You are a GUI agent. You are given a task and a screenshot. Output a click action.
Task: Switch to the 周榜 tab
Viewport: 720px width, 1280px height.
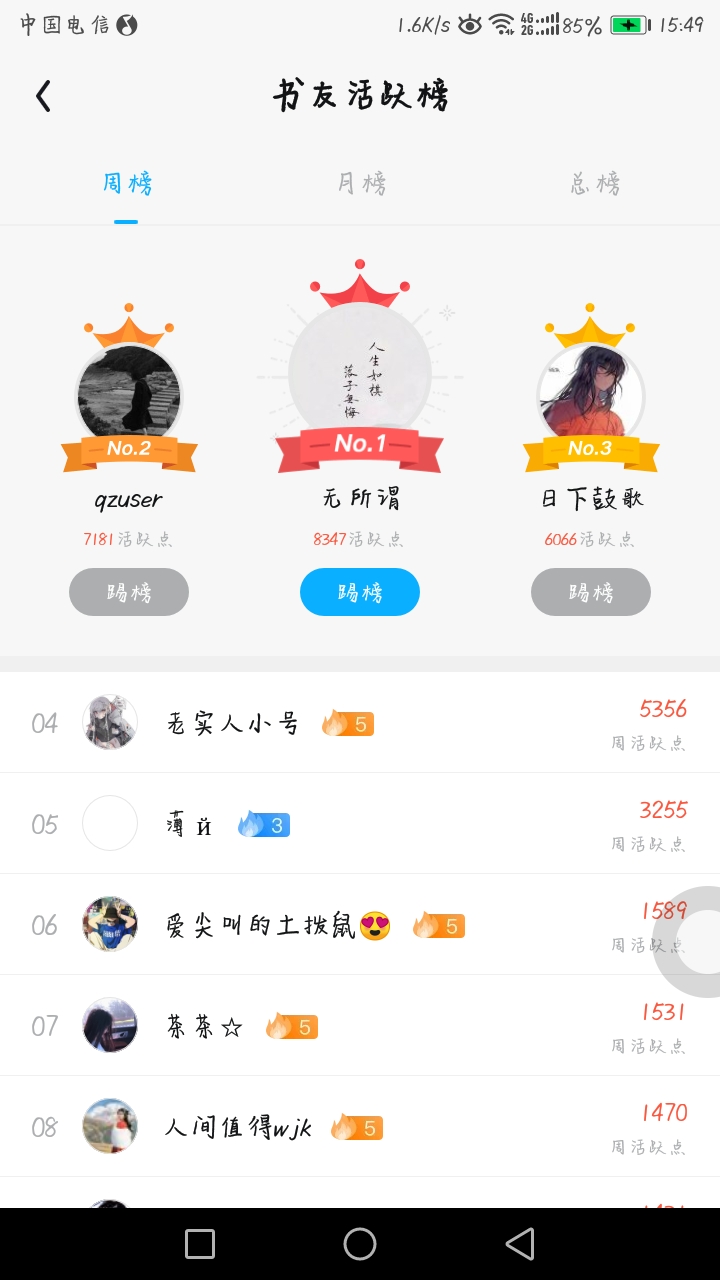coord(127,184)
